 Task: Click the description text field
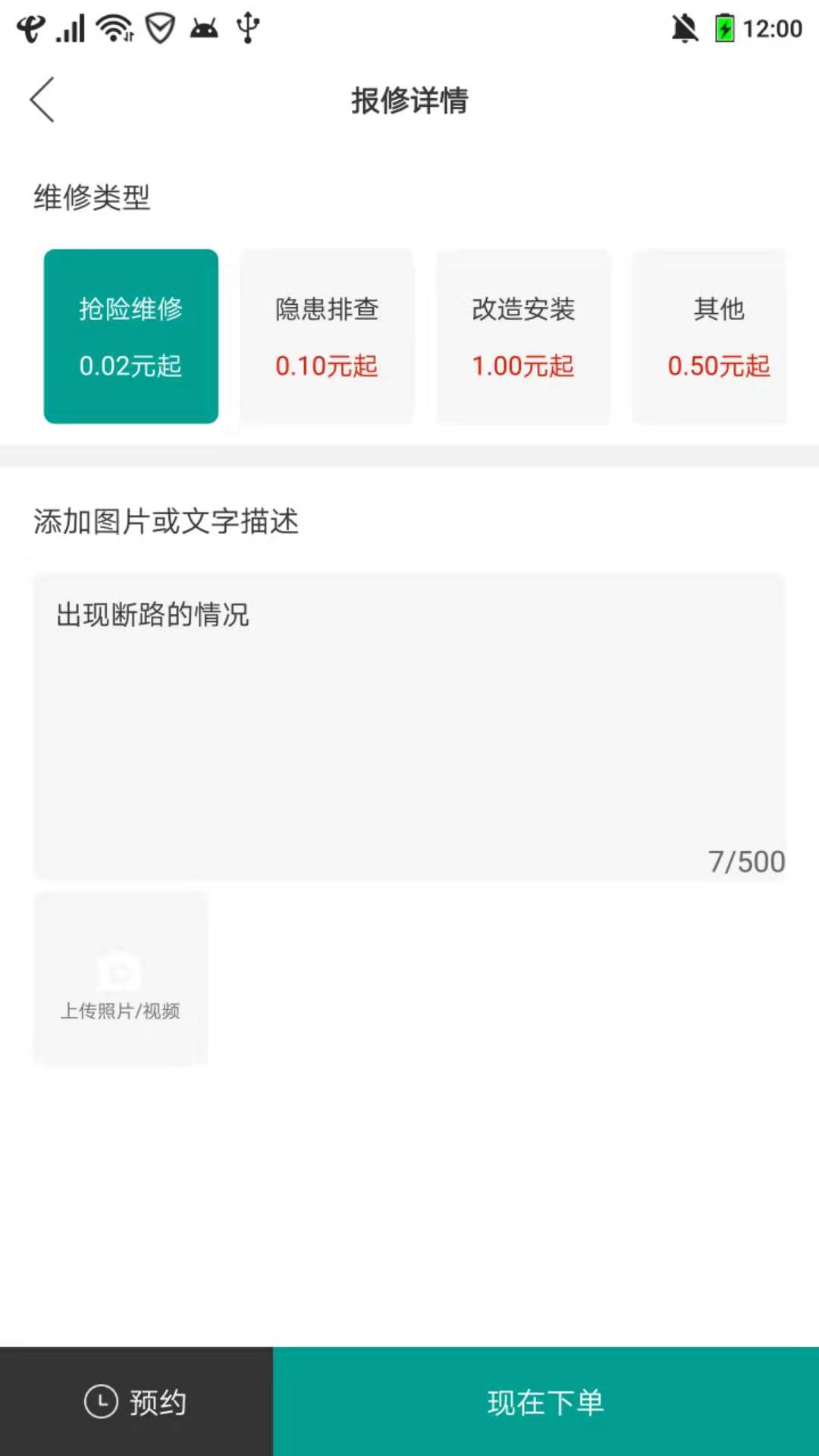[409, 720]
